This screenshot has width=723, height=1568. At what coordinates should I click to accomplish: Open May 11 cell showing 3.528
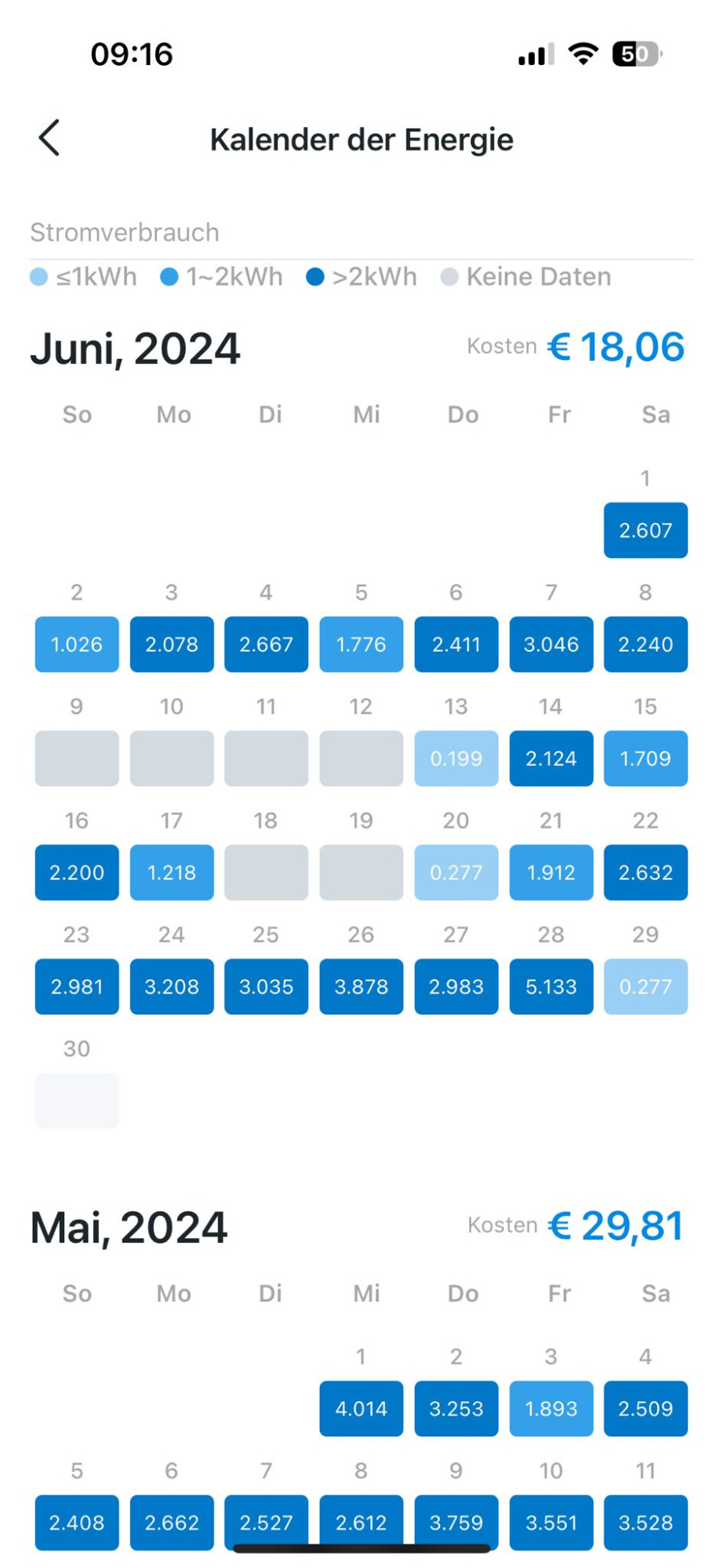645,1523
